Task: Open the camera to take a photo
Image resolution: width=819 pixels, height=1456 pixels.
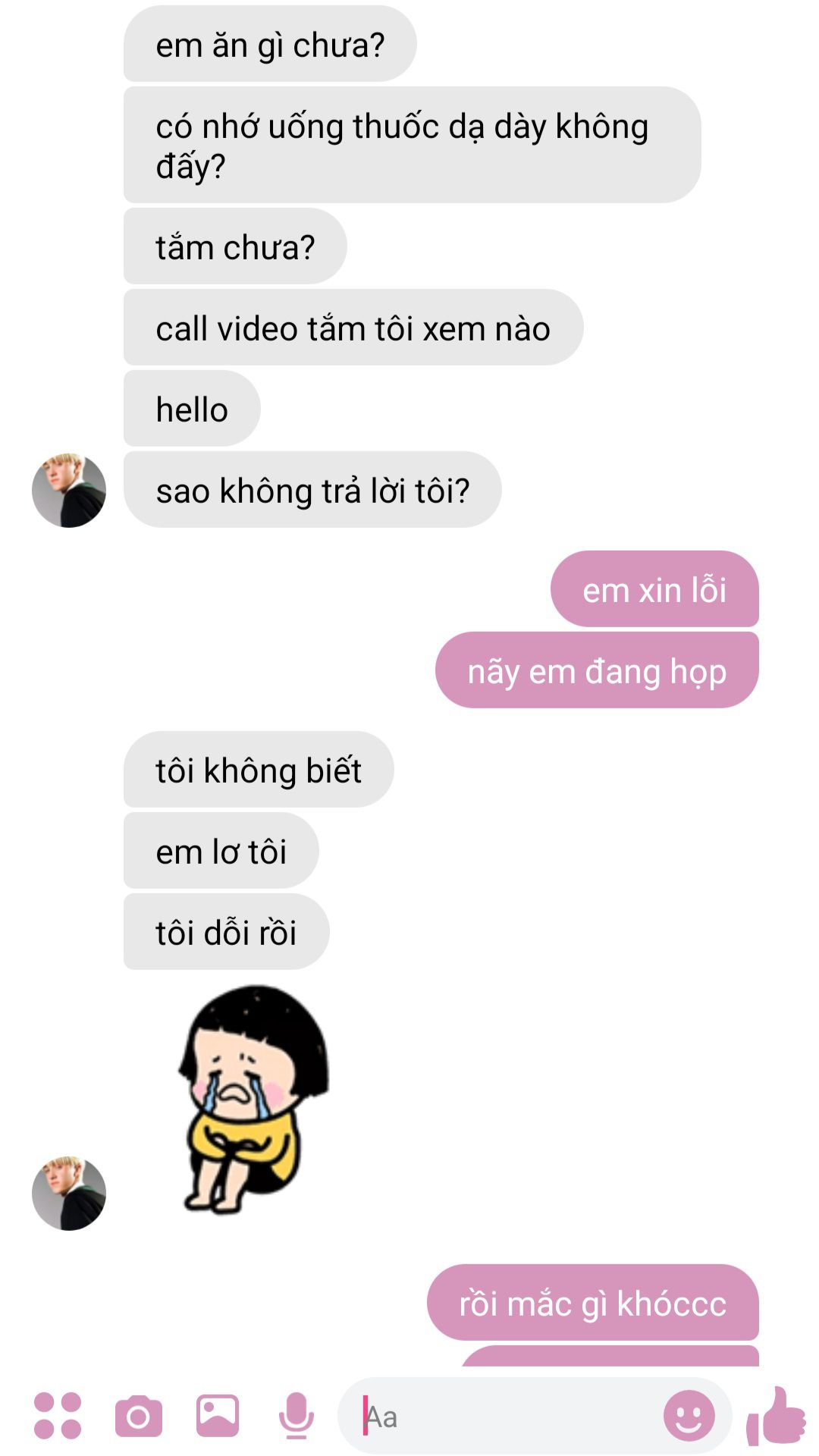Action: (x=139, y=1416)
